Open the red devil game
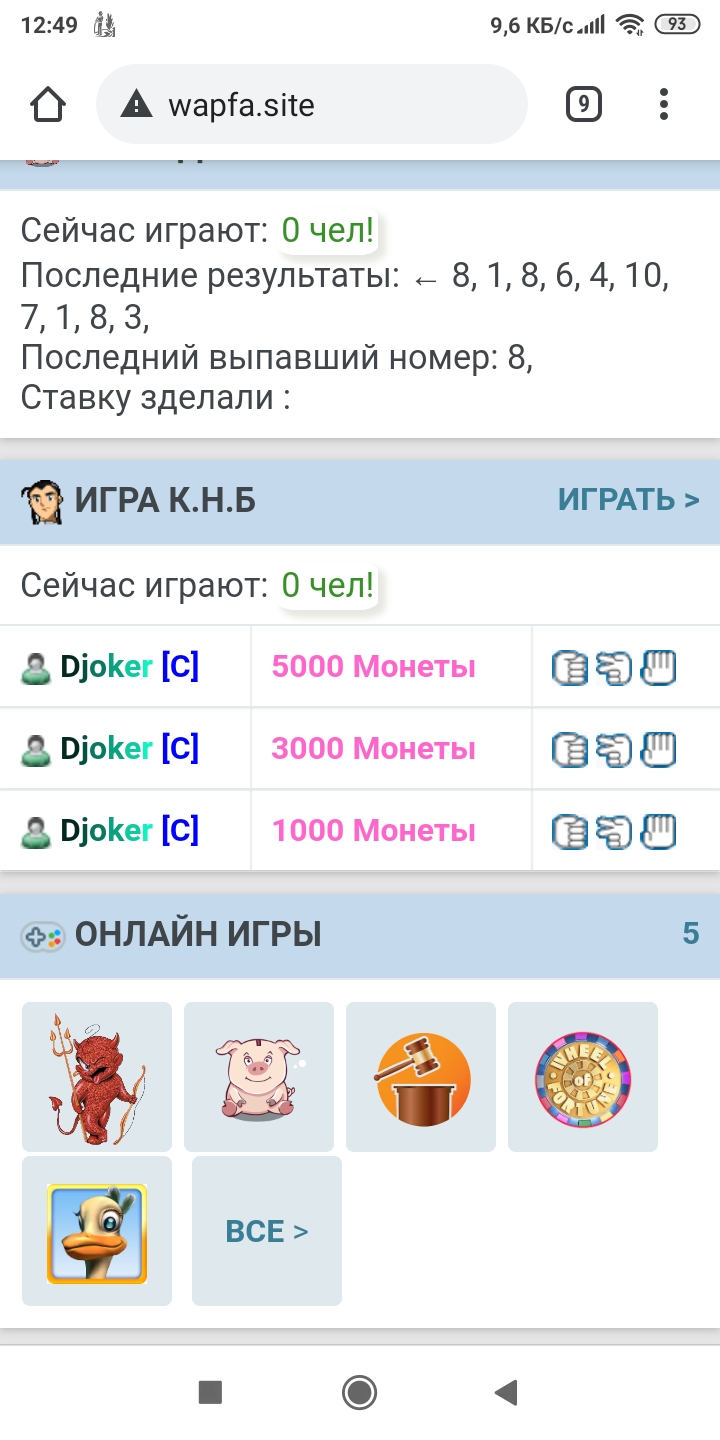Image resolution: width=720 pixels, height=1440 pixels. tap(97, 1077)
